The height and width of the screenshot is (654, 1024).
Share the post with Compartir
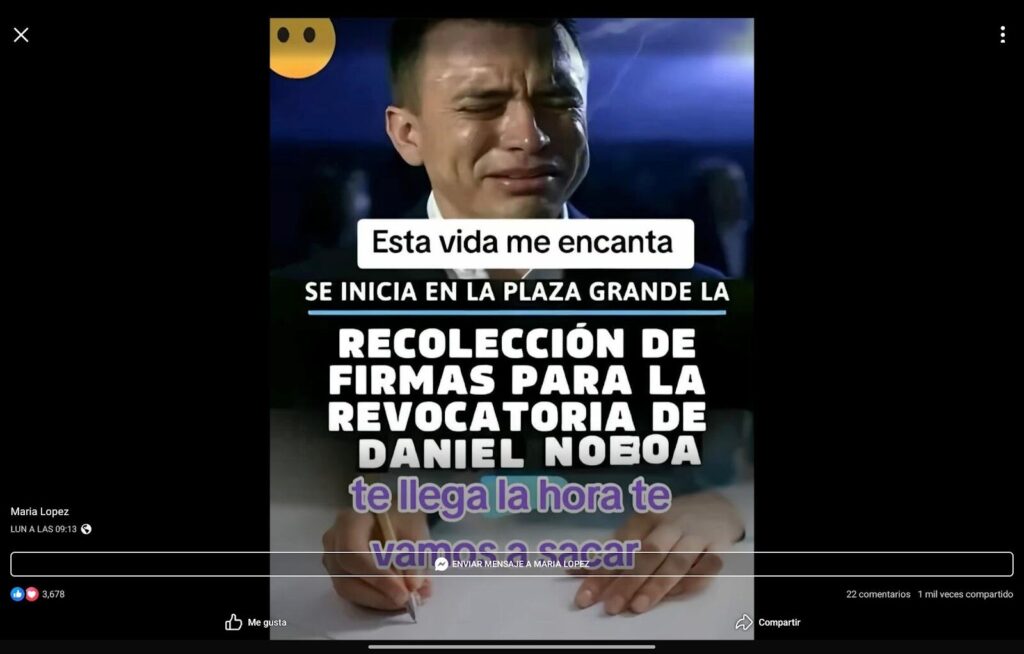click(767, 622)
